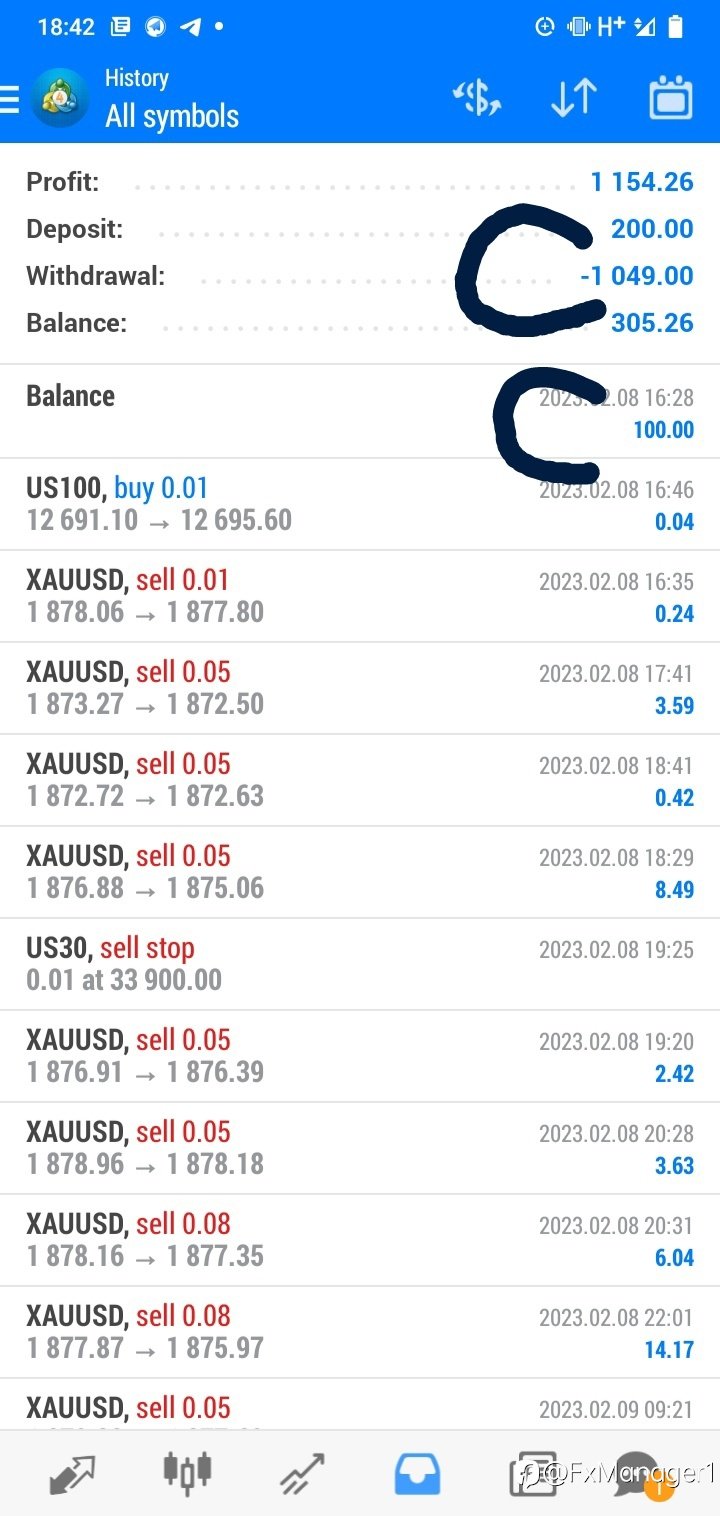The width and height of the screenshot is (720, 1516).
Task: Open the side drawer menu
Action: pos(9,99)
